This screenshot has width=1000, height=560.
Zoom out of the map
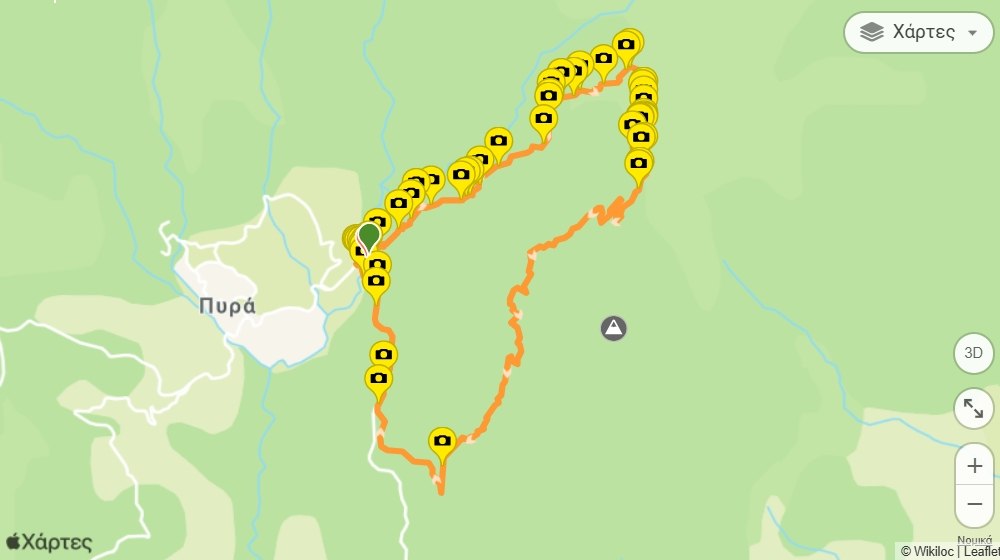click(974, 504)
